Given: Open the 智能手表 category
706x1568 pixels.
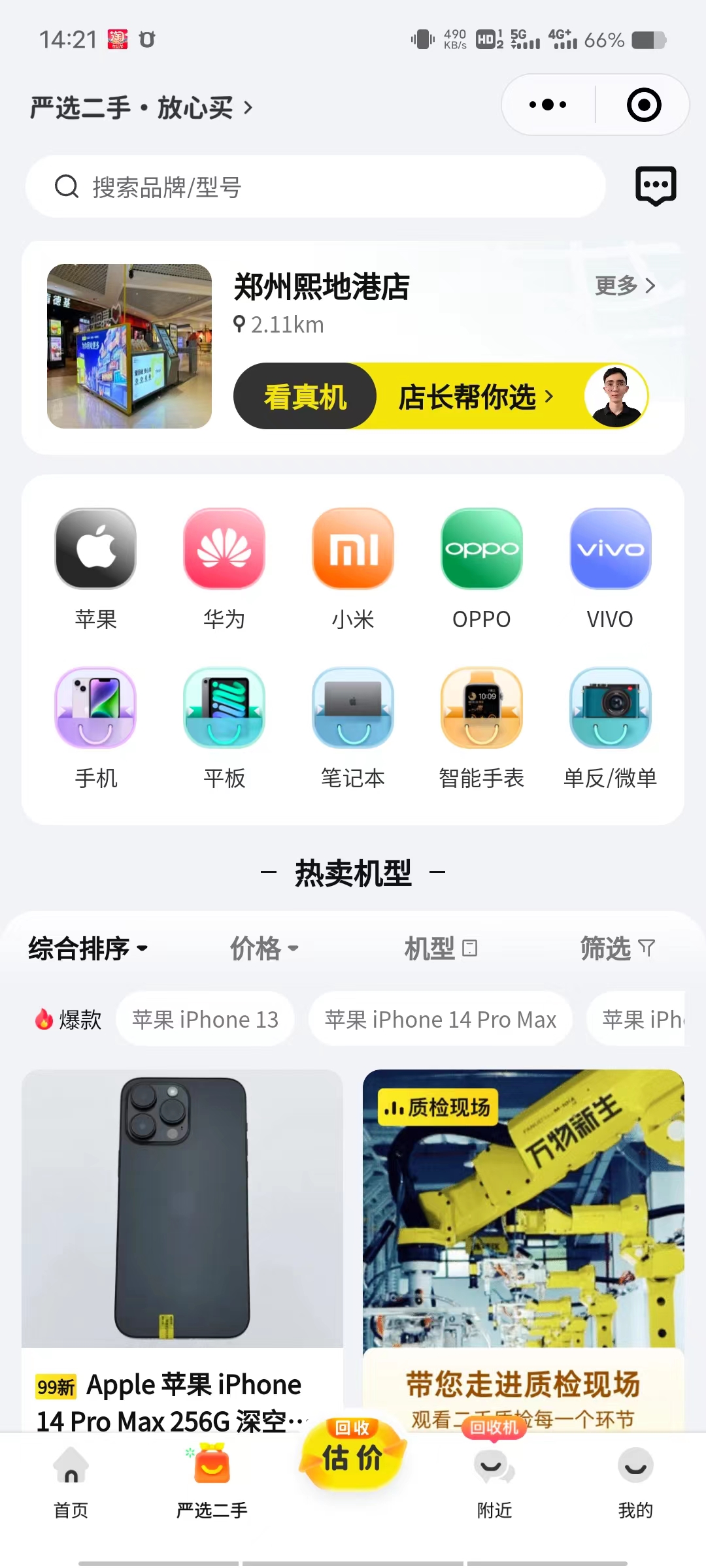Looking at the screenshot, I should (482, 727).
